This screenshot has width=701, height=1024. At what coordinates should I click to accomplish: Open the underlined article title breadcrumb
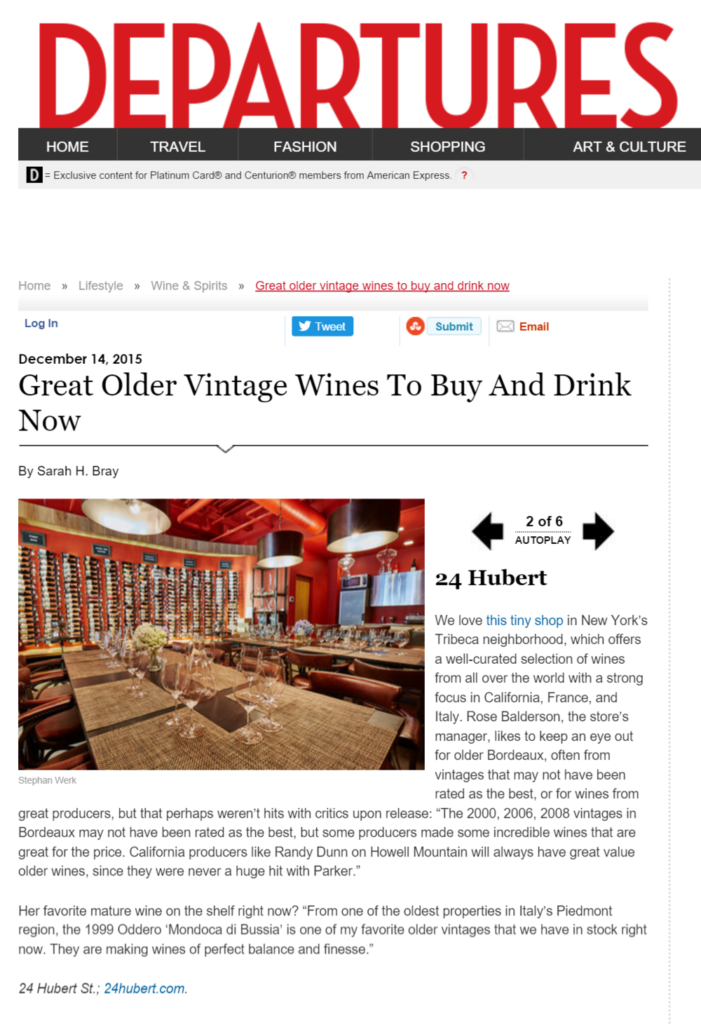(x=382, y=286)
